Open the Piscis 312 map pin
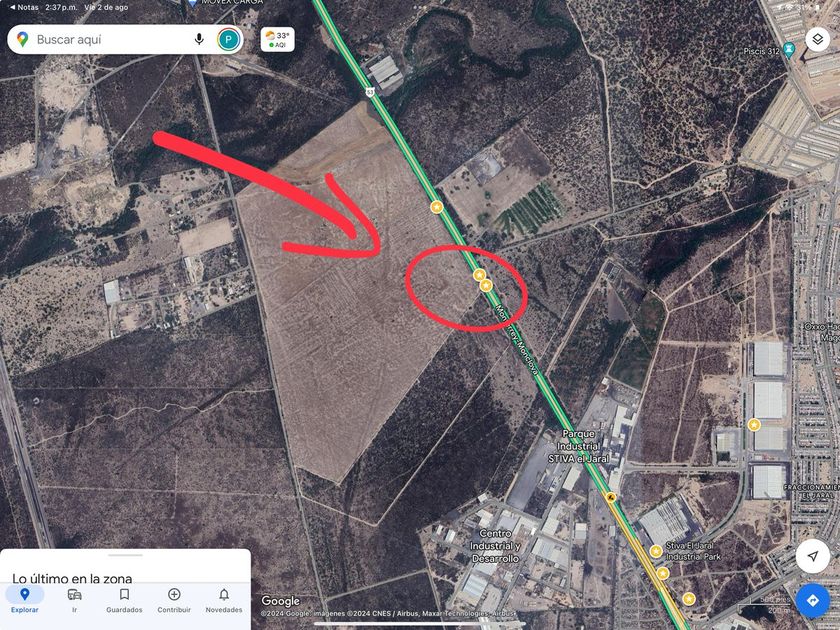 click(x=789, y=49)
